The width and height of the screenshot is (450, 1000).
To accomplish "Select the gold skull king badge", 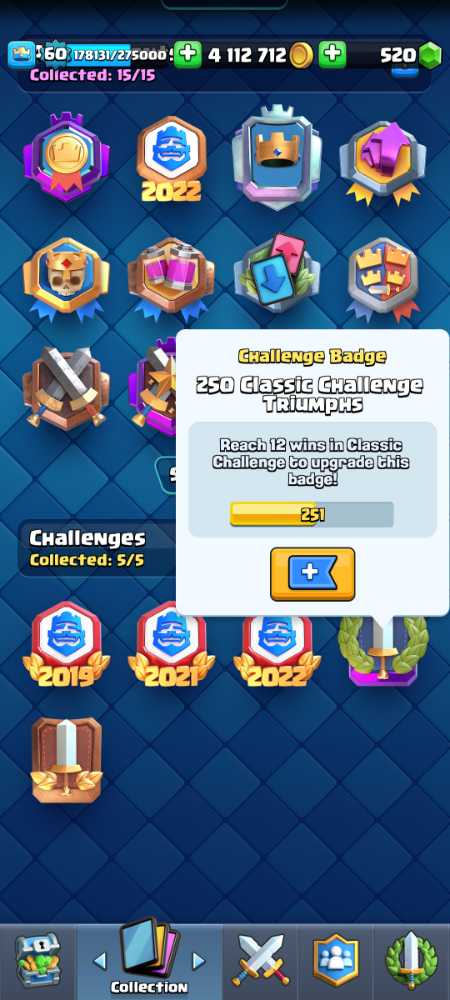I will (x=66, y=276).
